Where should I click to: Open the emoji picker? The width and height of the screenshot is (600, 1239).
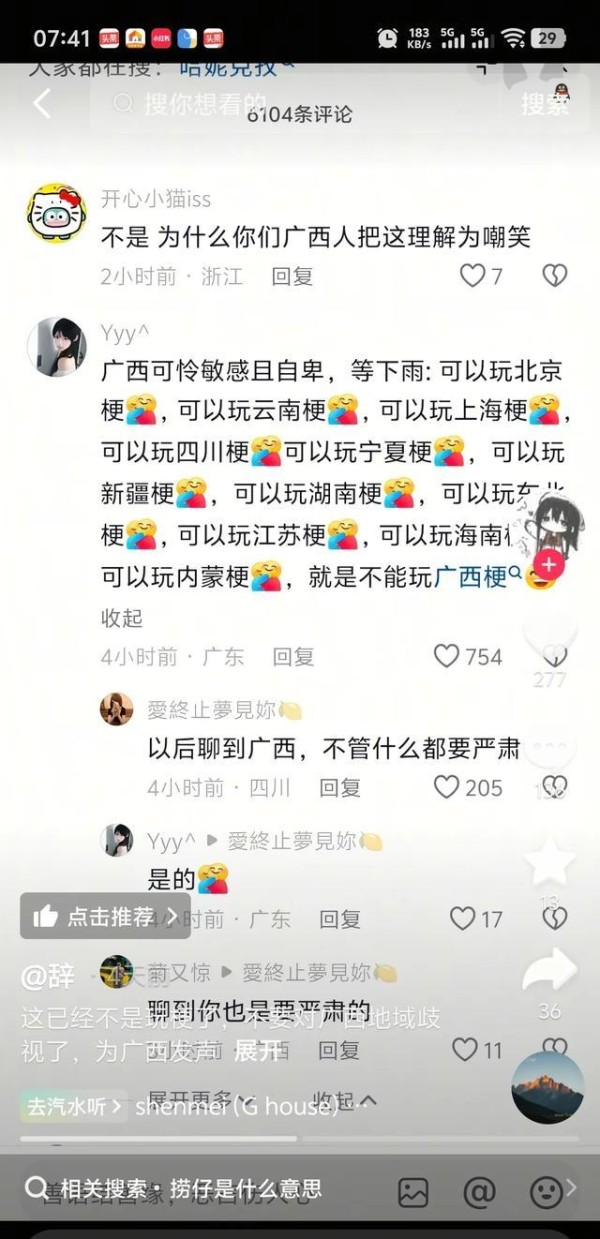pyautogui.click(x=545, y=1191)
